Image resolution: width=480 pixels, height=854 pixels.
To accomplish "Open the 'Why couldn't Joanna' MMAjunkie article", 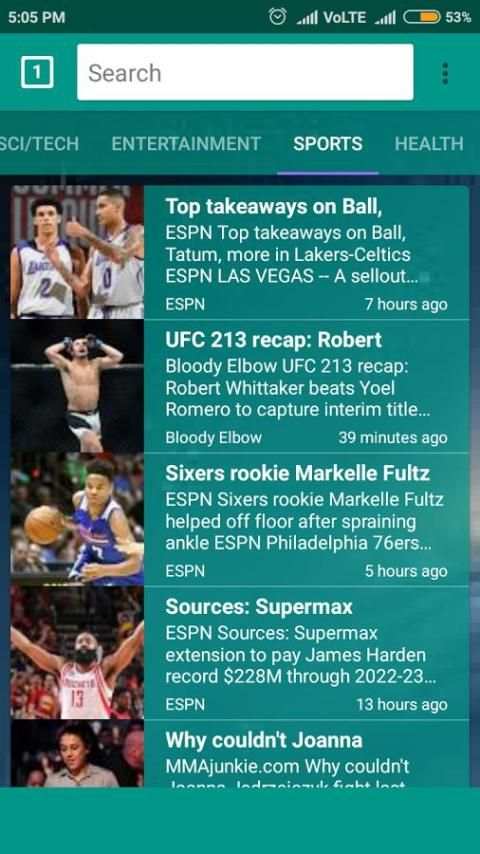I will click(x=240, y=753).
